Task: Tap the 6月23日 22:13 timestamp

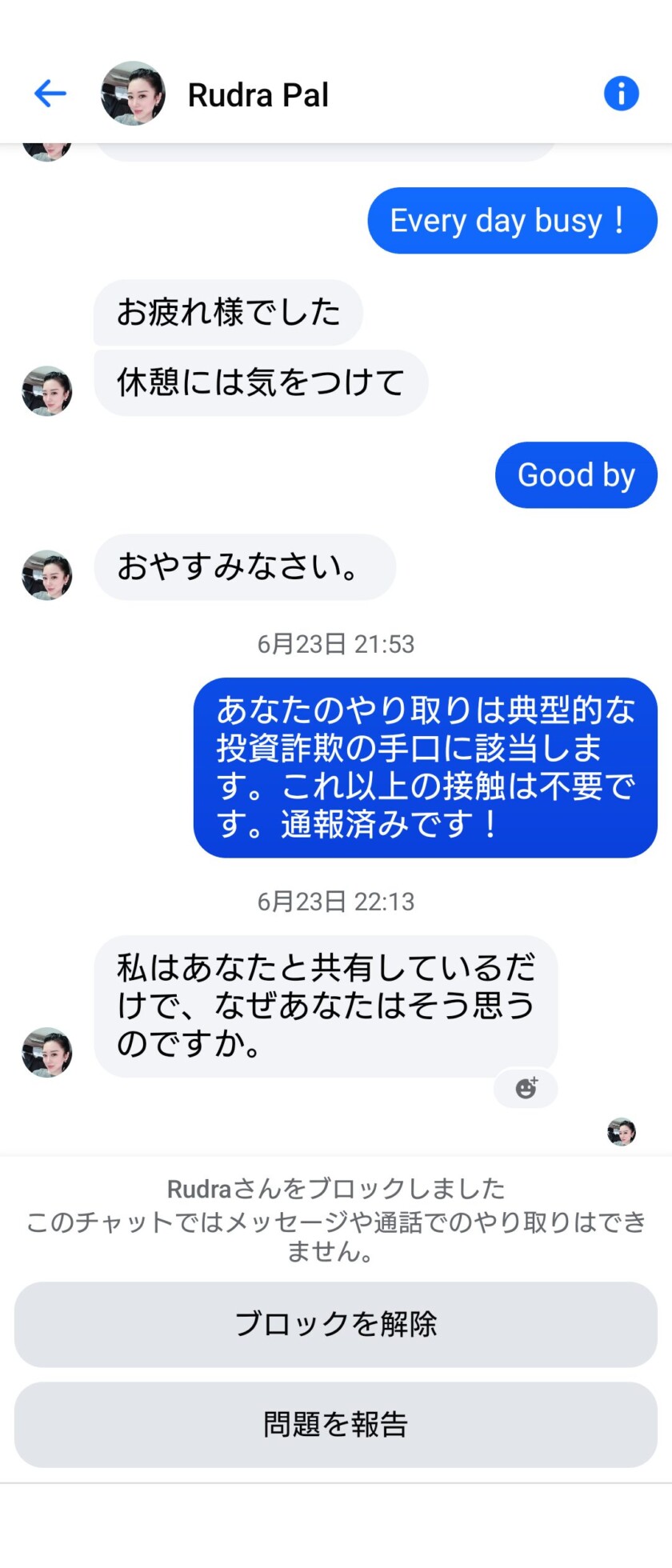Action: click(x=336, y=902)
